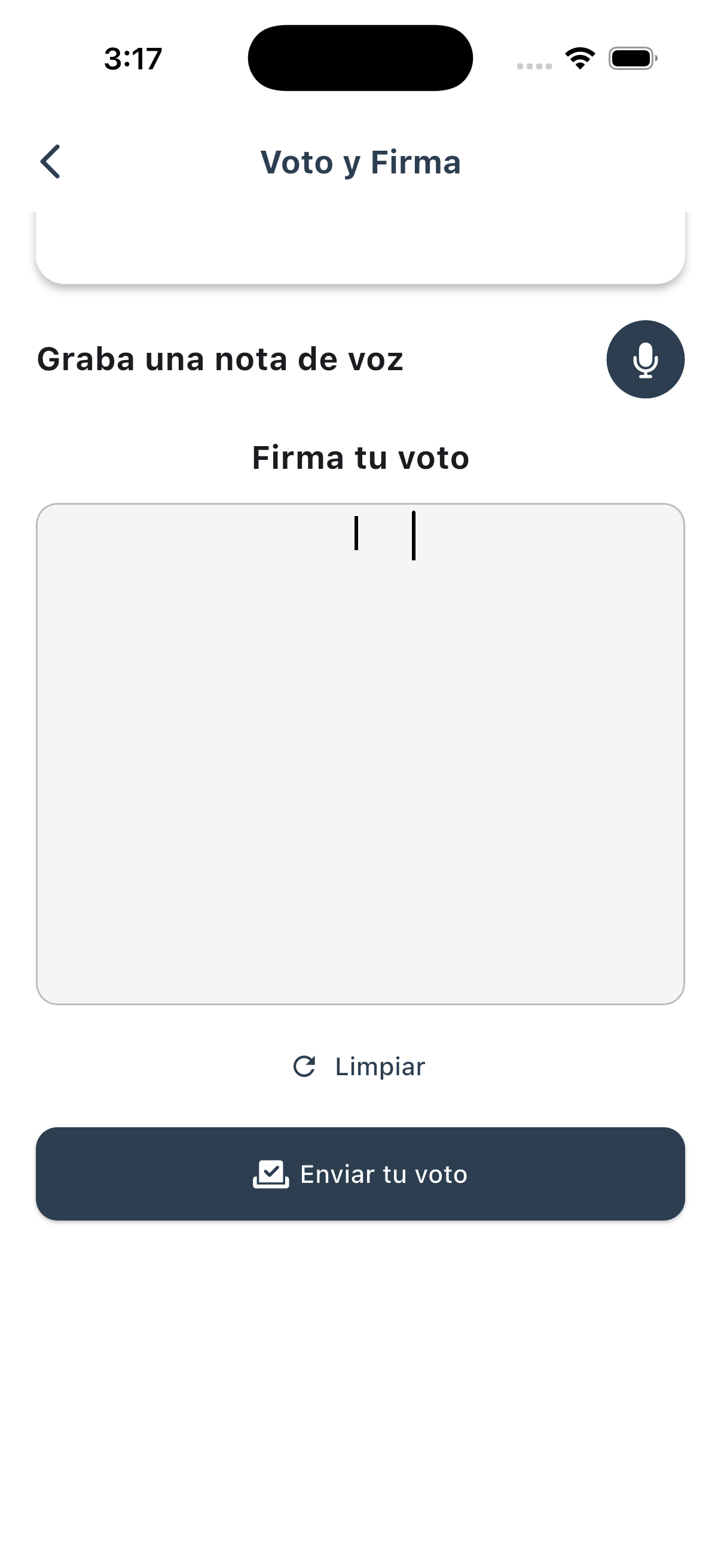This screenshot has height=1568, width=721.
Task: Tap the dark submit bar at screen bottom
Action: click(x=360, y=1174)
